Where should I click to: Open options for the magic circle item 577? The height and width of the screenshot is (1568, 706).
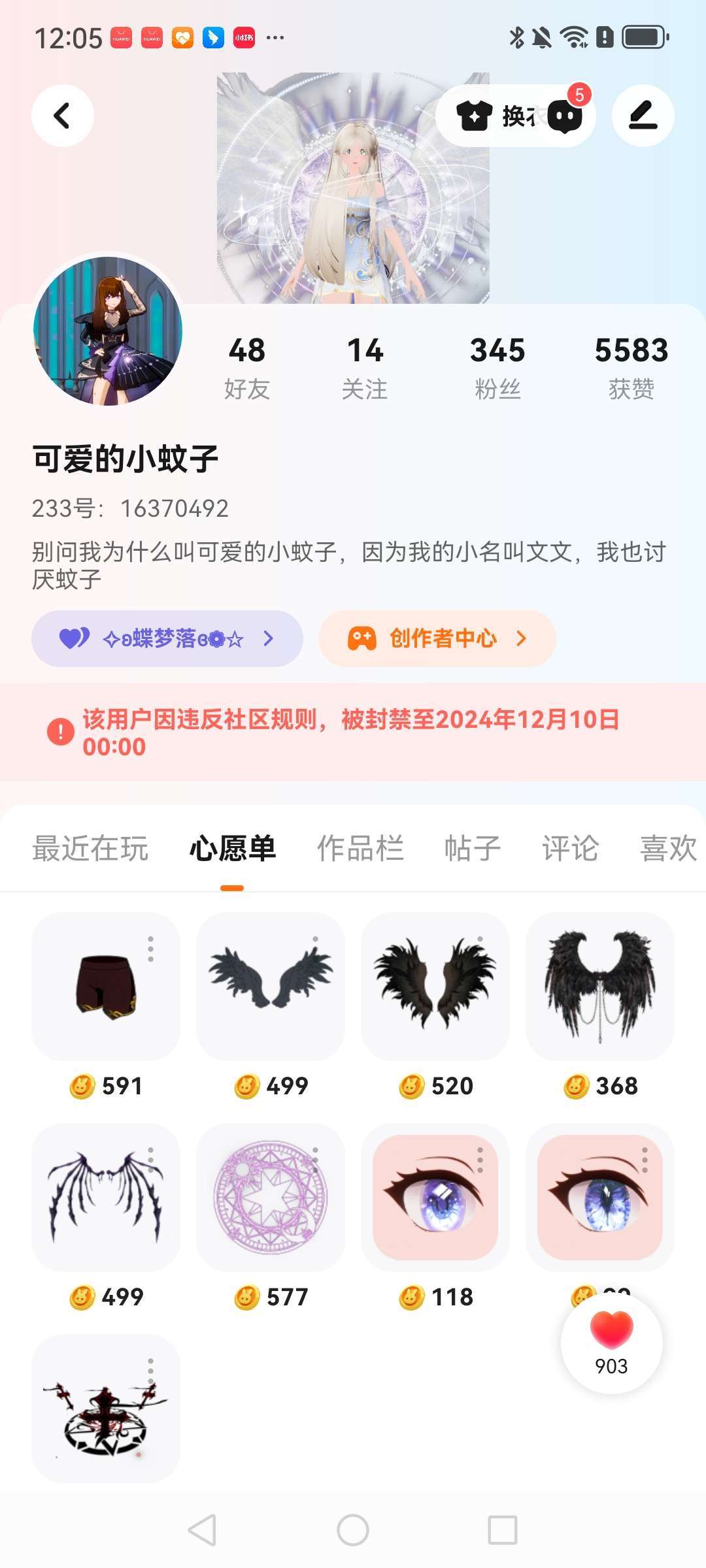315,1160
